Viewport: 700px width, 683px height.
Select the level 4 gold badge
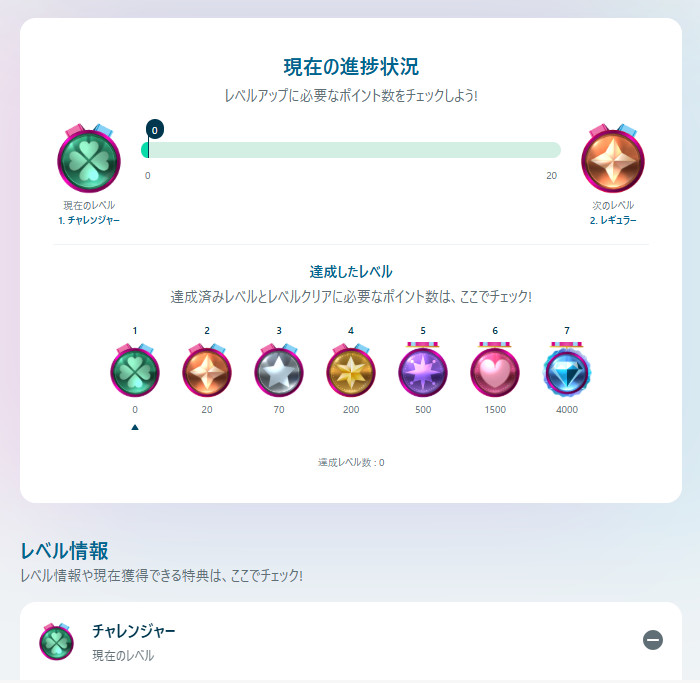(351, 372)
